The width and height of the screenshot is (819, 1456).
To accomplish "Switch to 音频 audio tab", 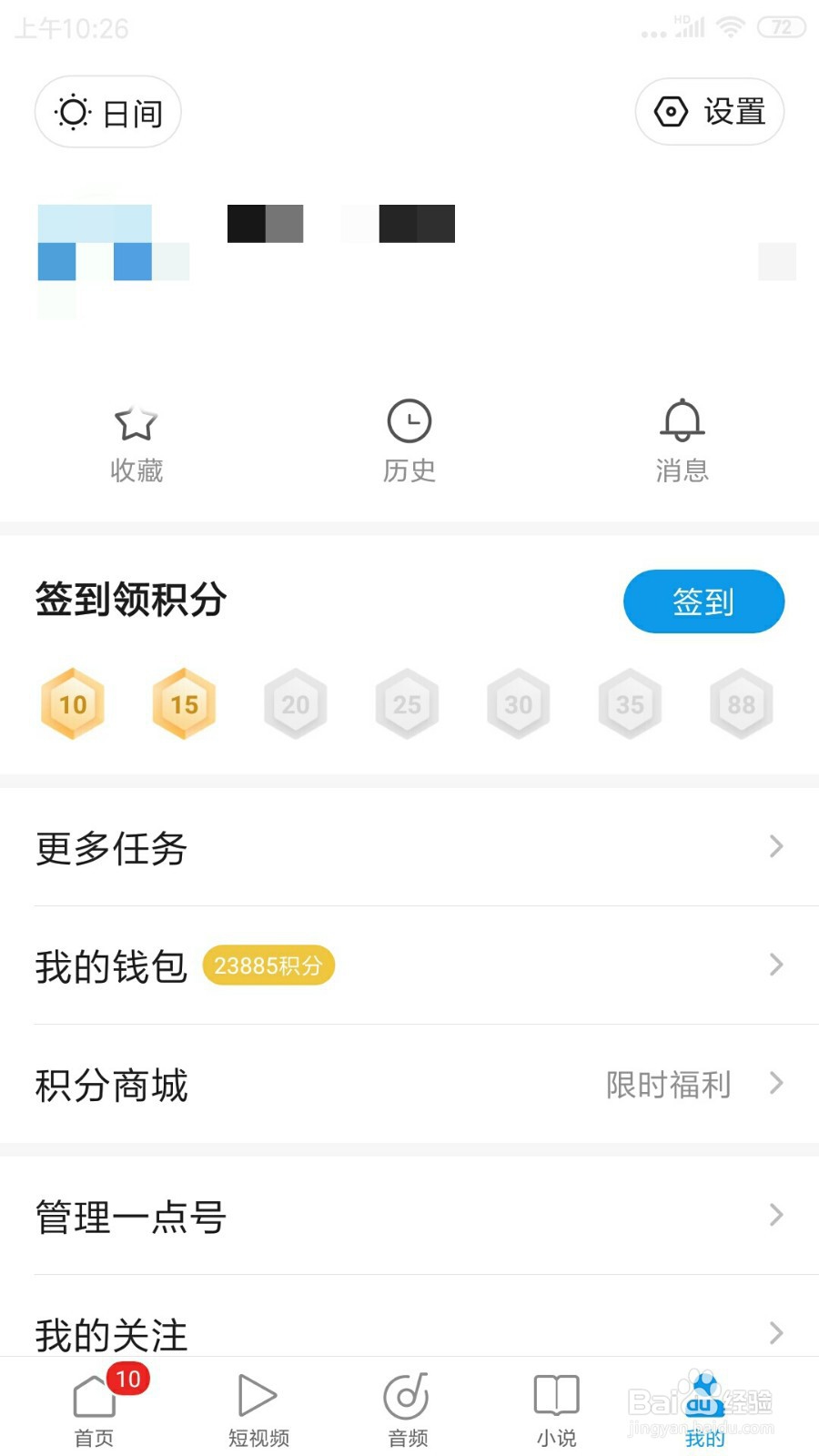I will click(407, 1409).
